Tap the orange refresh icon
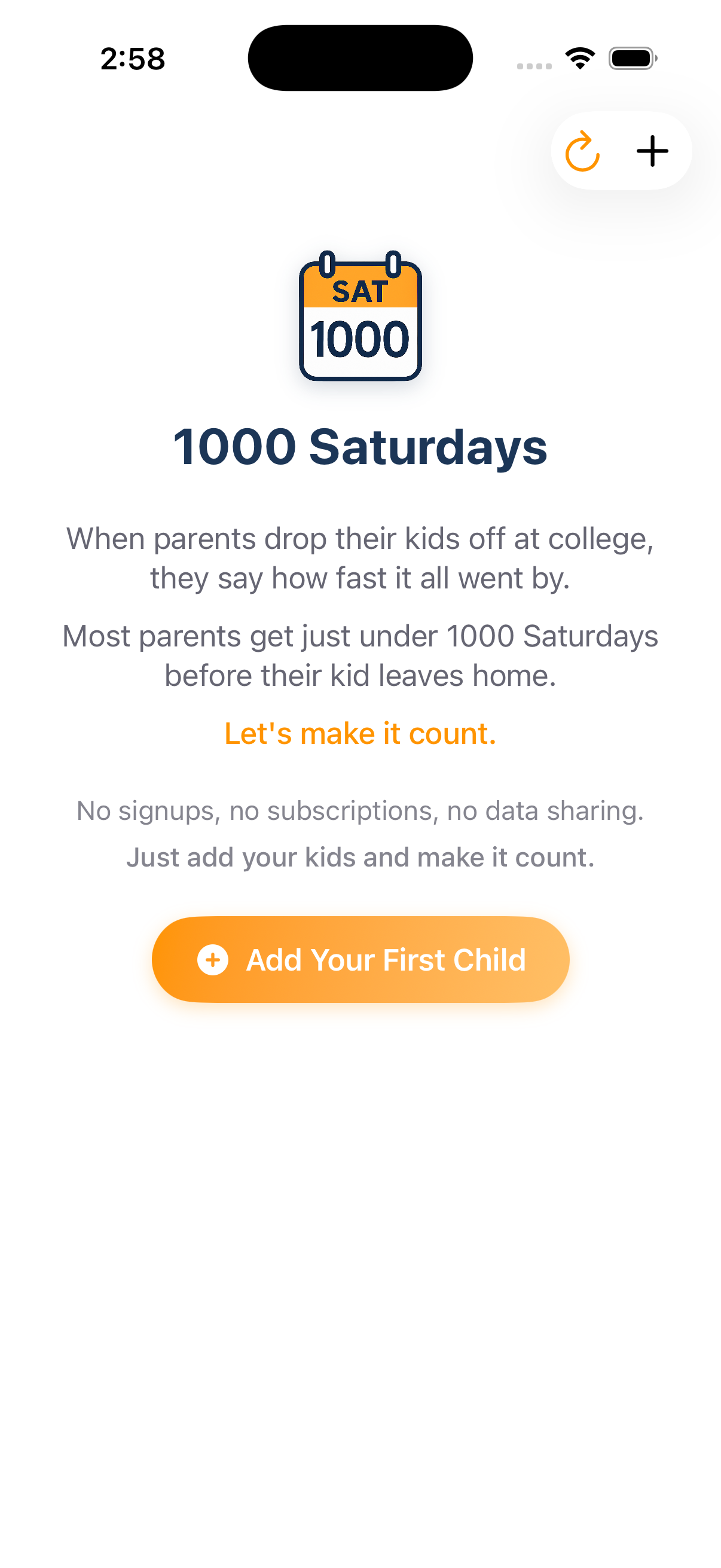The height and width of the screenshot is (1568, 721). 582,151
